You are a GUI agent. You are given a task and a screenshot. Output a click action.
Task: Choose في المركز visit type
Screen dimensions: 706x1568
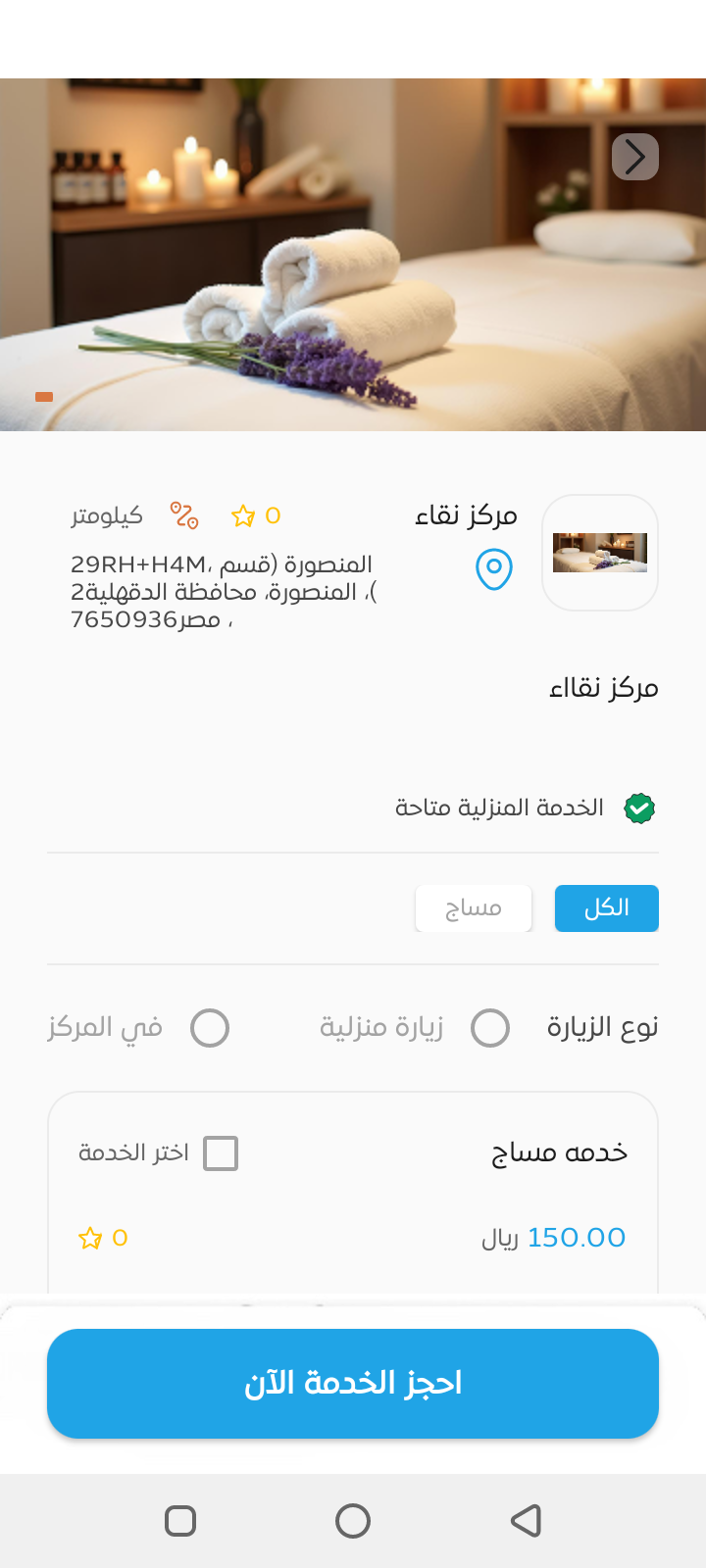pyautogui.click(x=210, y=1028)
